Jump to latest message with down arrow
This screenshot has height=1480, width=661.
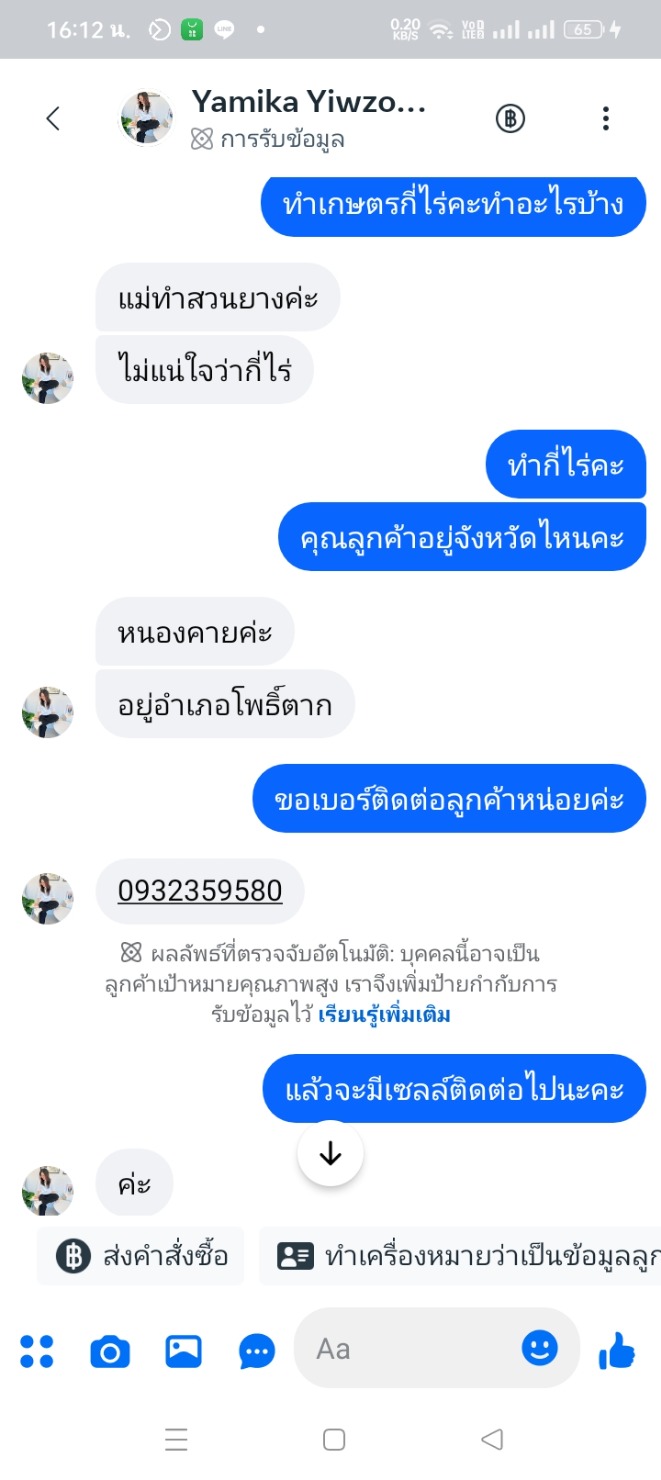pyautogui.click(x=330, y=1154)
